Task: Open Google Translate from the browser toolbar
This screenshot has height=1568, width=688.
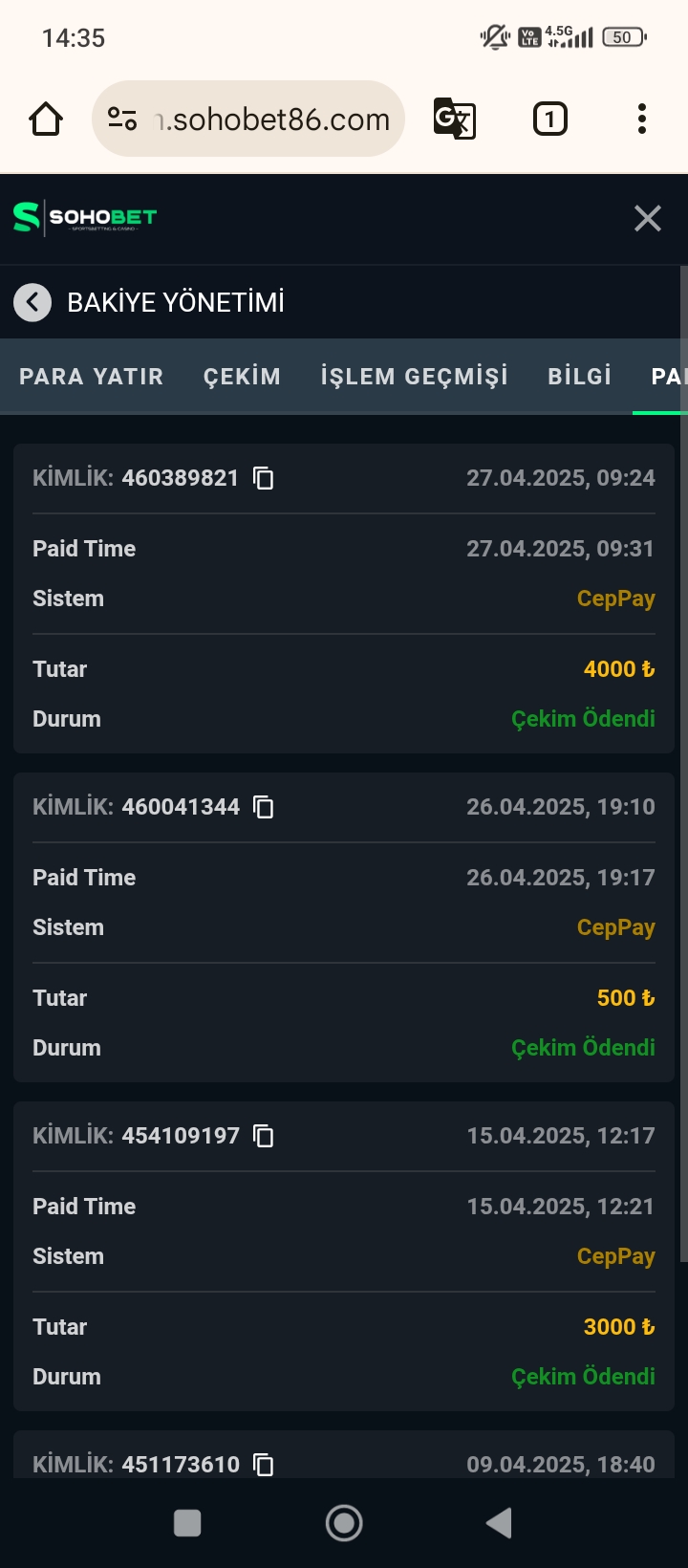Action: click(456, 118)
